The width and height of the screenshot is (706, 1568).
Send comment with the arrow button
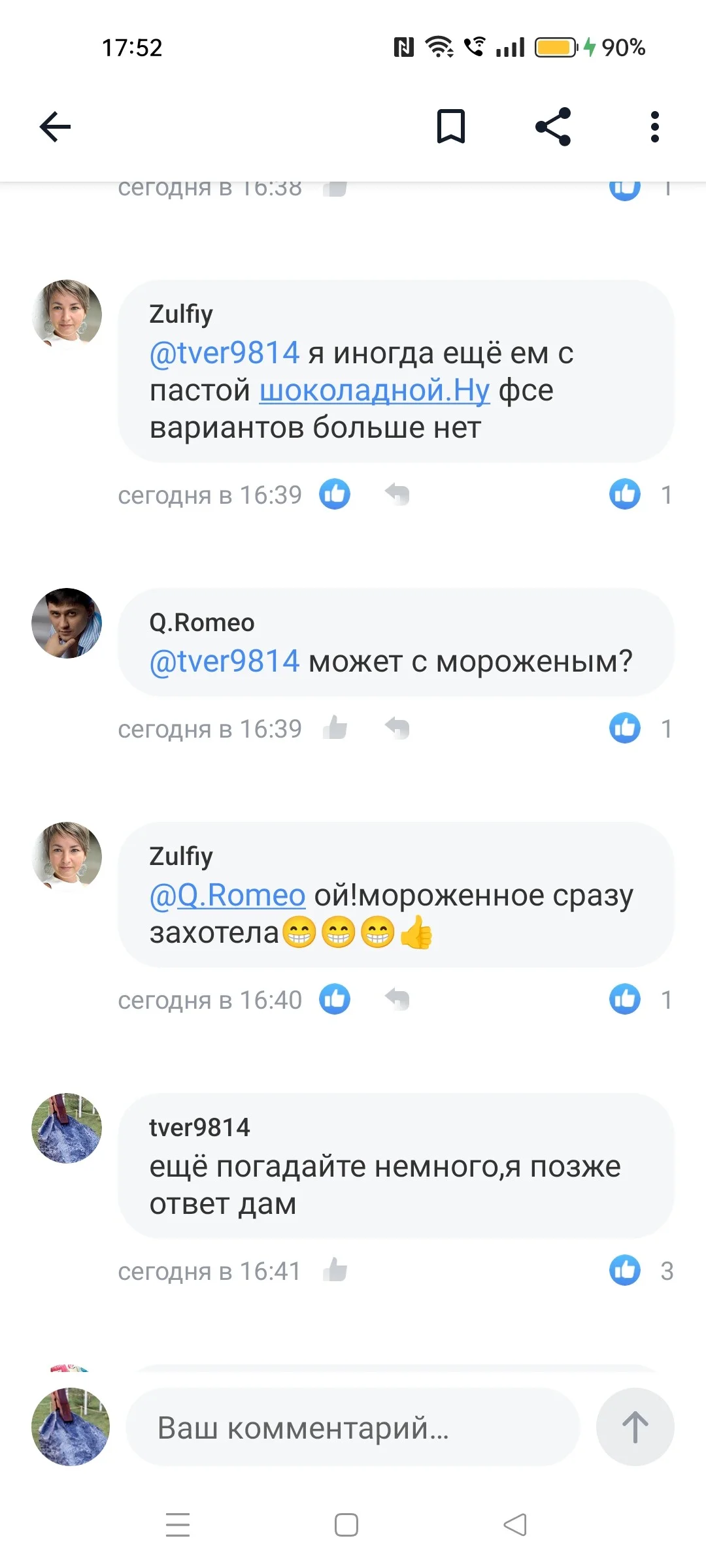coord(635,1427)
